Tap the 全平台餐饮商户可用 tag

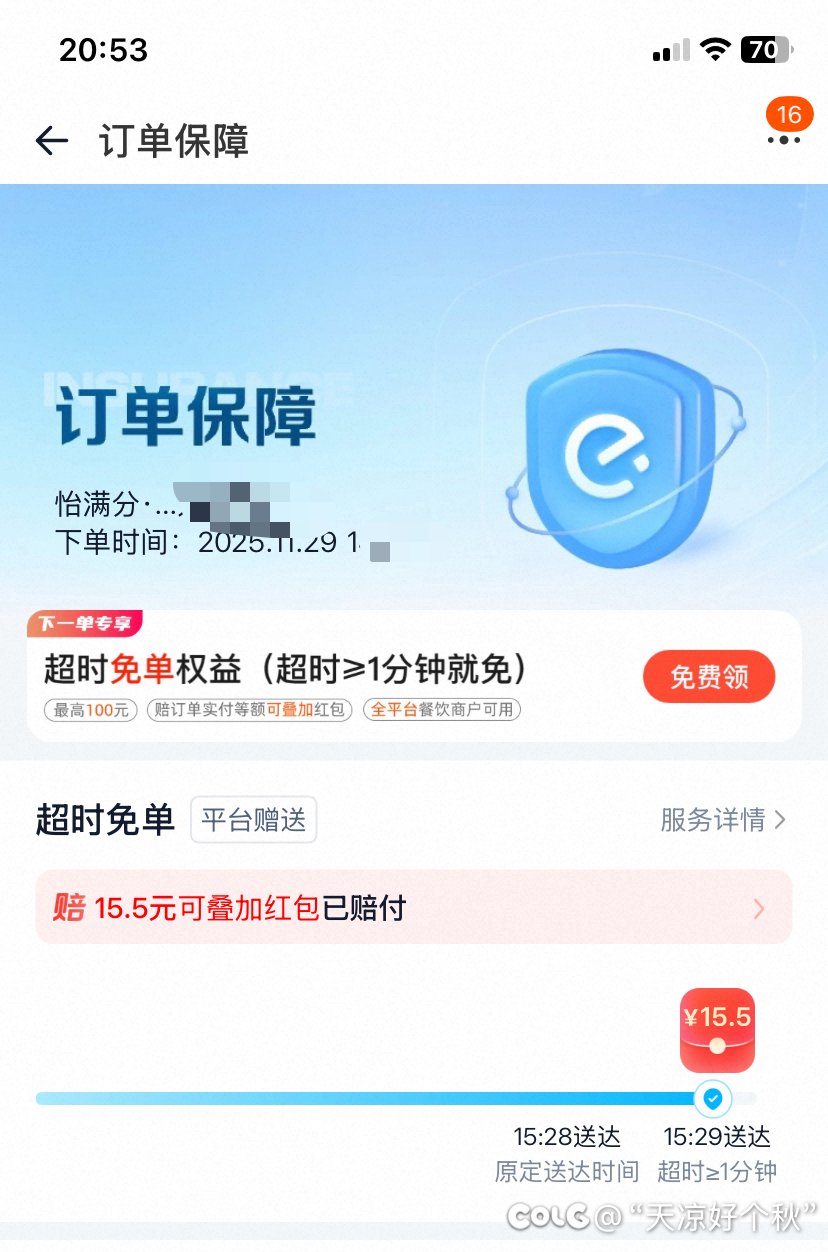pyautogui.click(x=441, y=710)
